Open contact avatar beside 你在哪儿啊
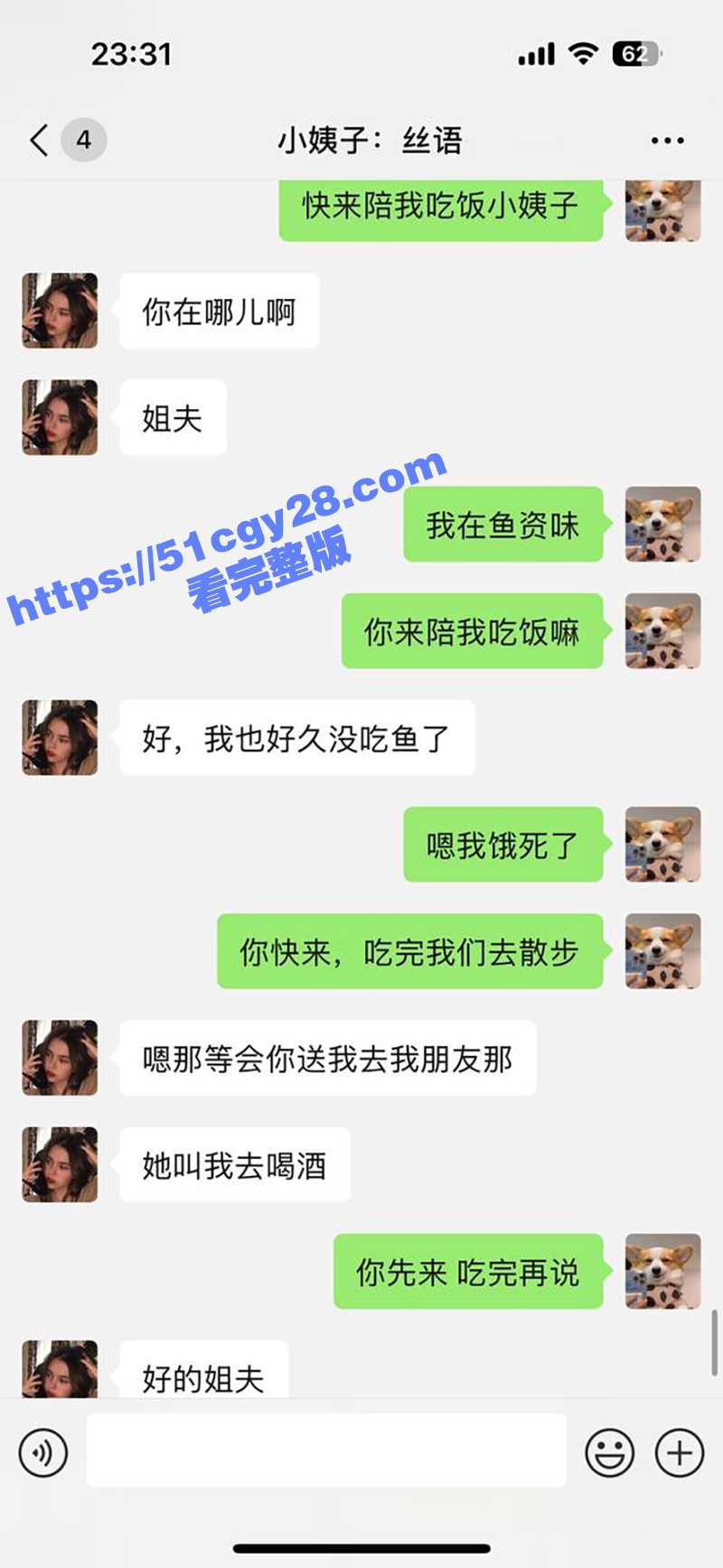The image size is (723, 1568). (x=60, y=311)
